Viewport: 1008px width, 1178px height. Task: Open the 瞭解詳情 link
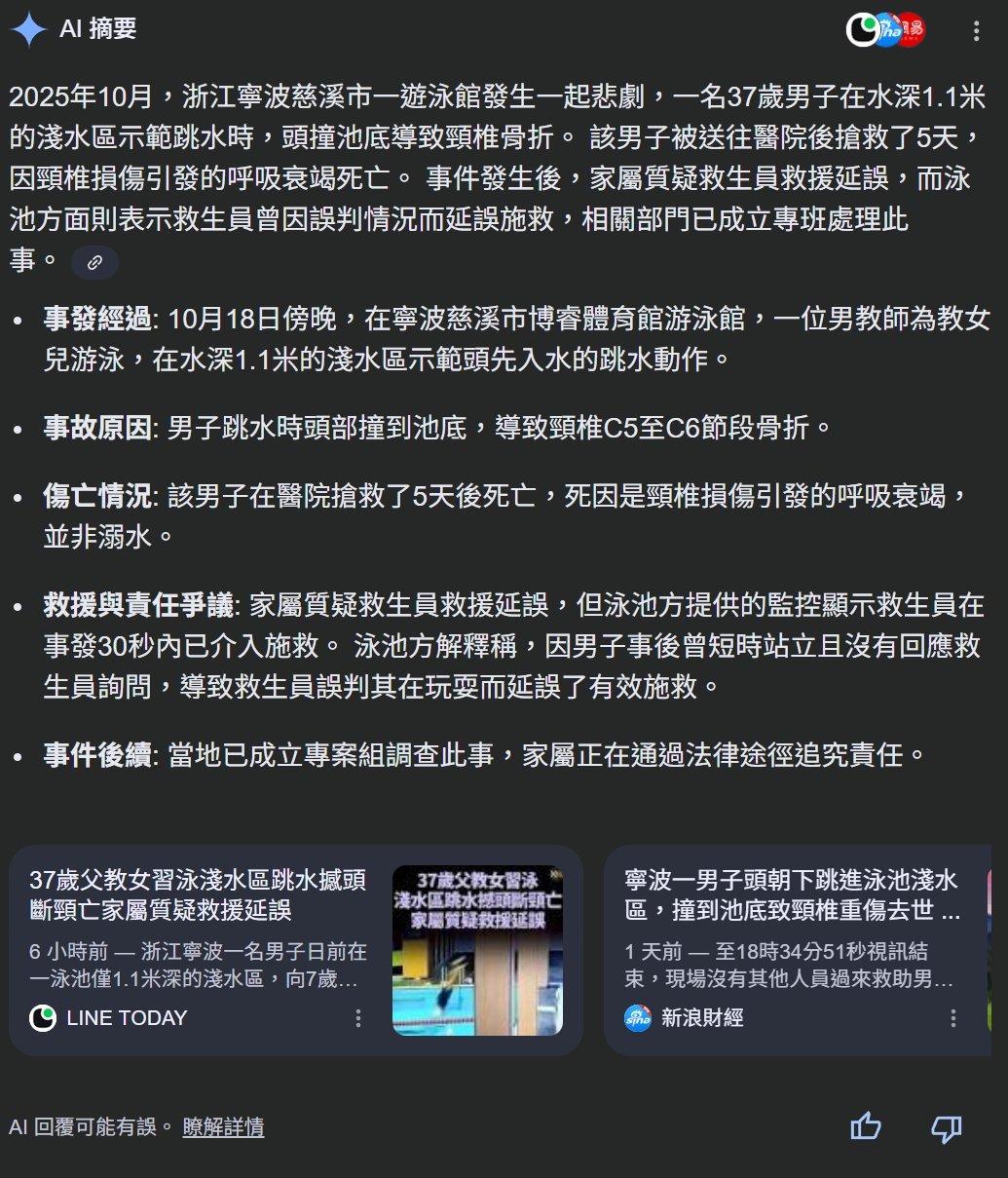point(223,1127)
